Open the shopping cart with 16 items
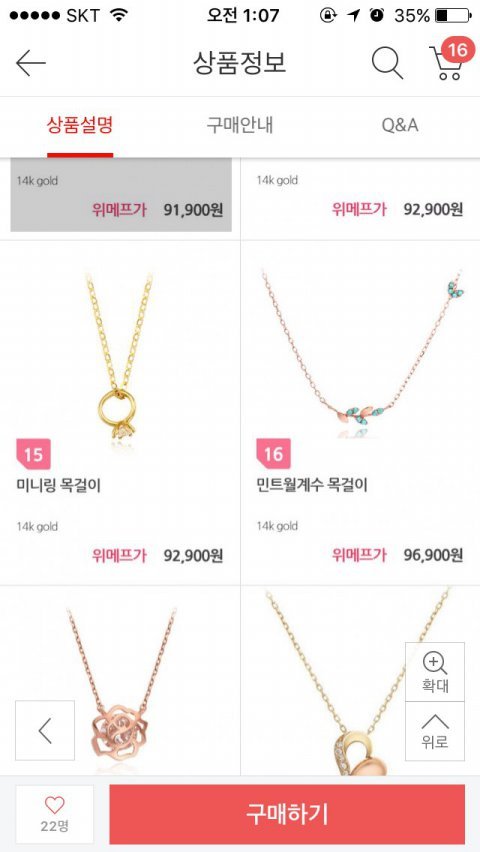 448,61
